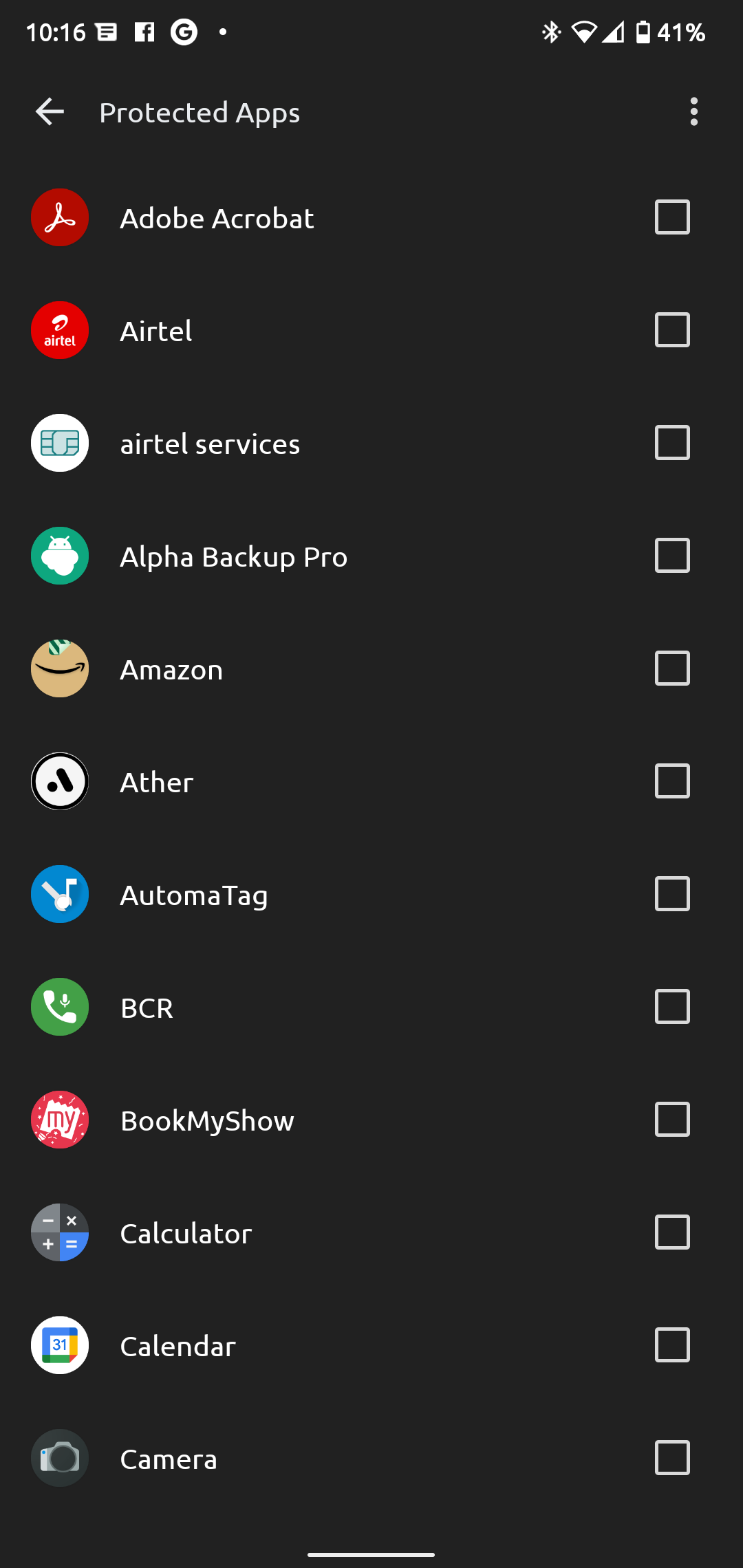Click the Adobe Acrobat app icon

coord(60,218)
